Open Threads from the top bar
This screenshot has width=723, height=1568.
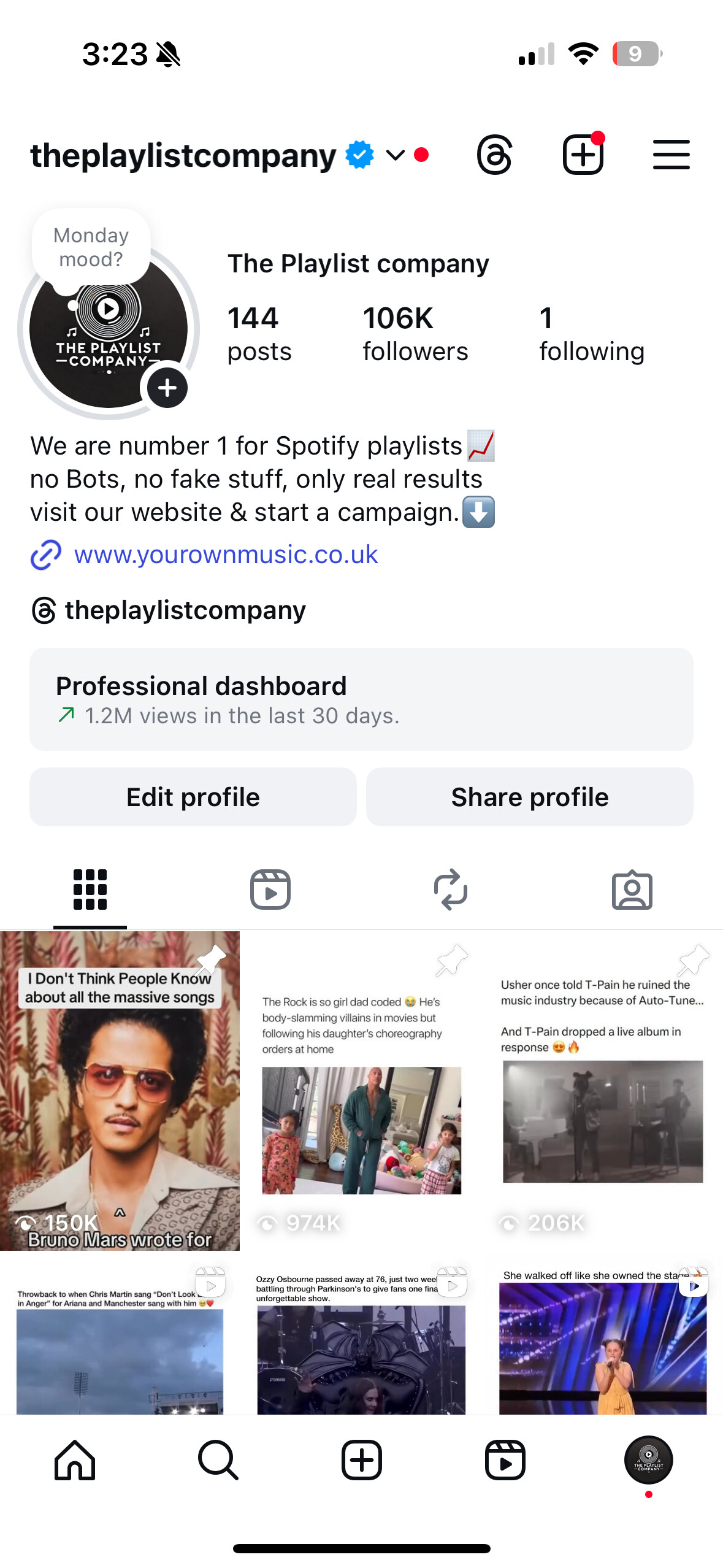[x=494, y=155]
